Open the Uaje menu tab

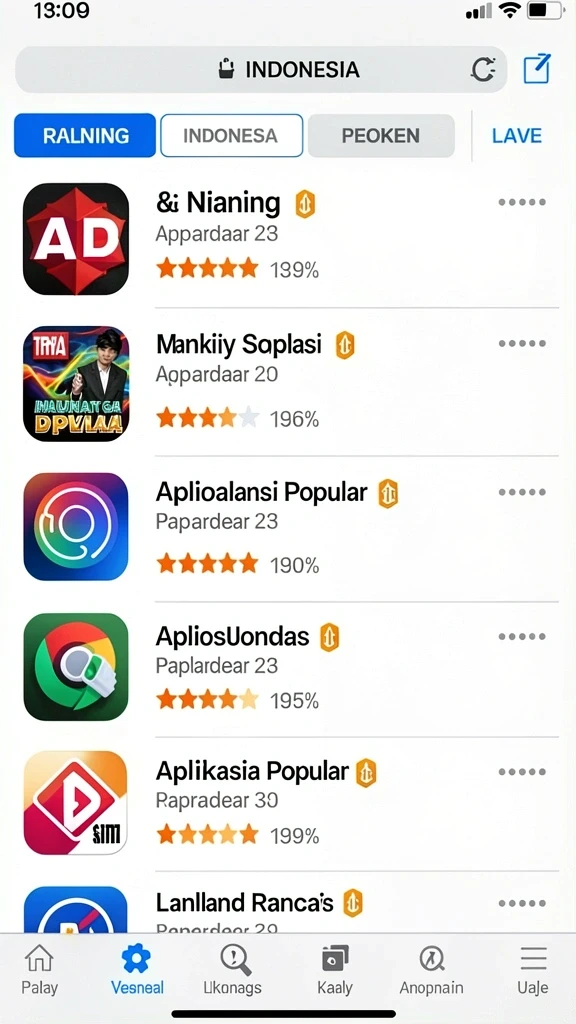coord(533,969)
